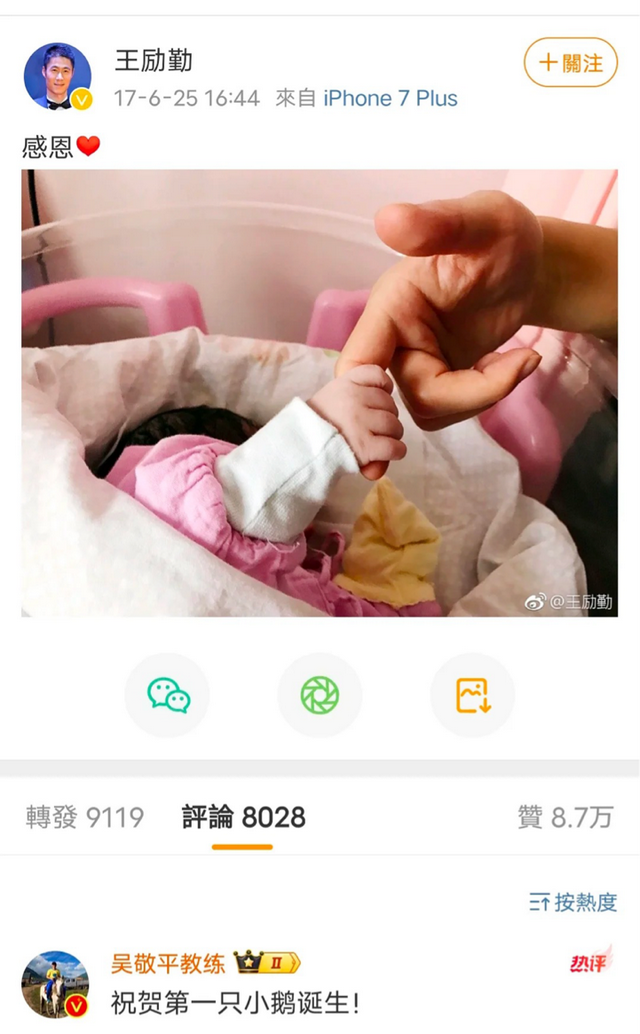640x1034 pixels.
Task: View the 贊 likes tab
Action: coord(565,817)
